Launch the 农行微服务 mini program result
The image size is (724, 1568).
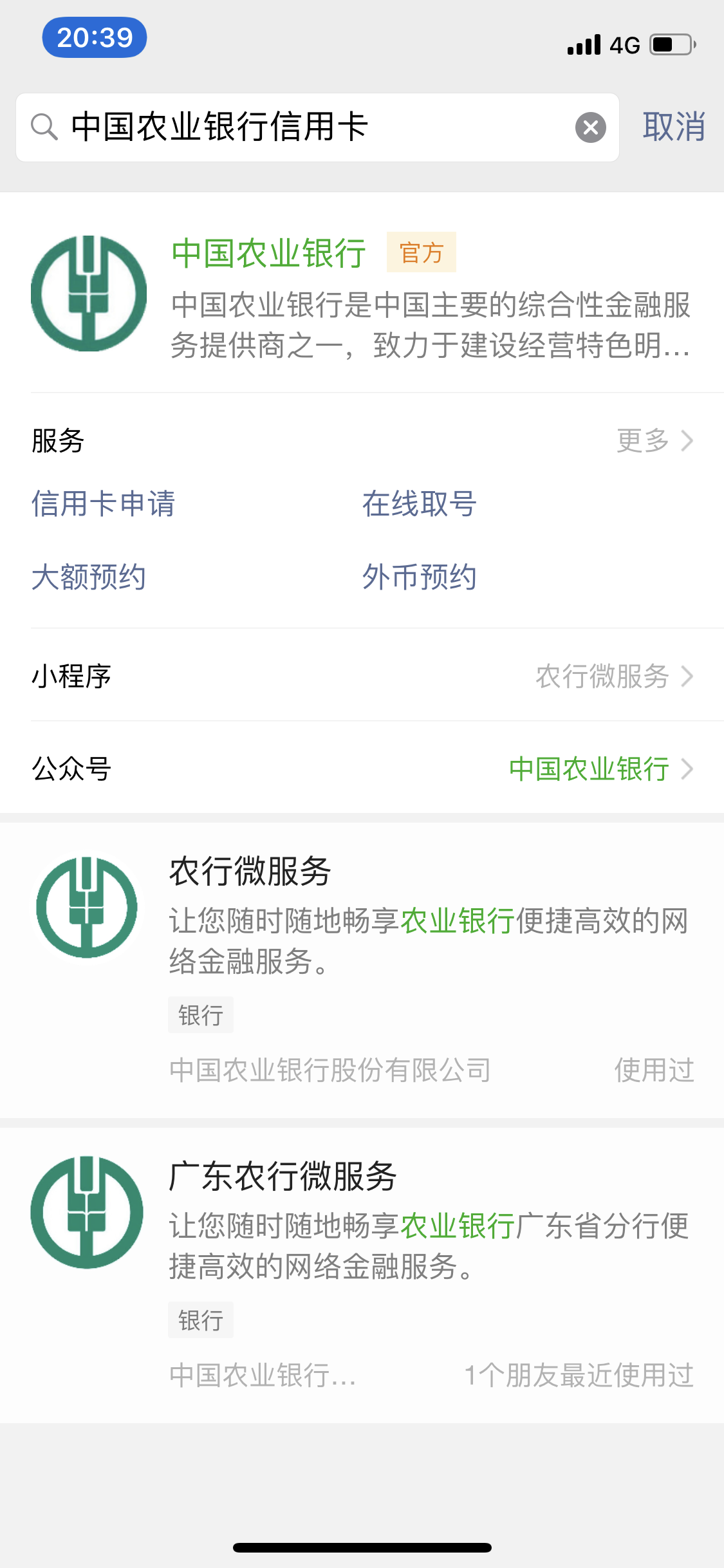point(362,969)
